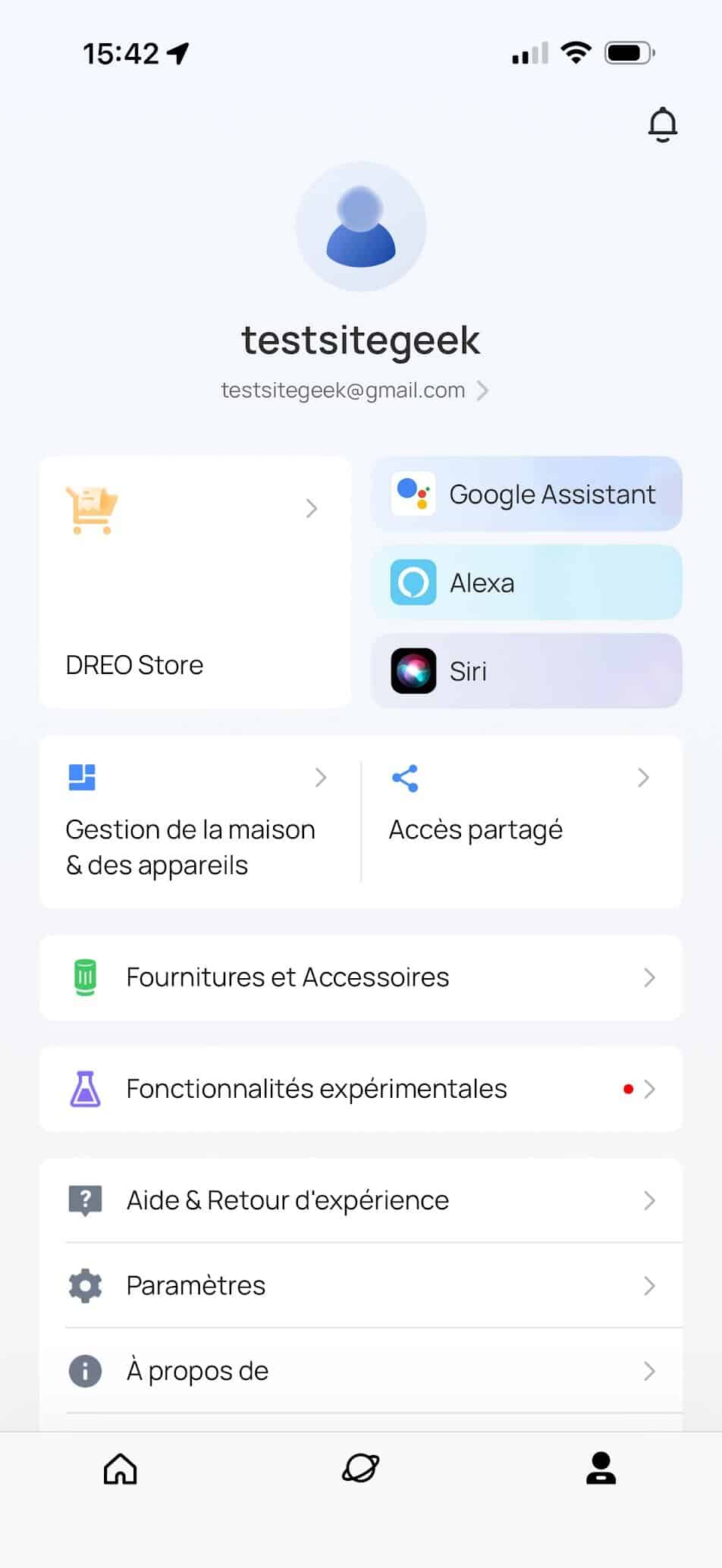Open account details via testsitegeek@gmail.com

pos(354,390)
